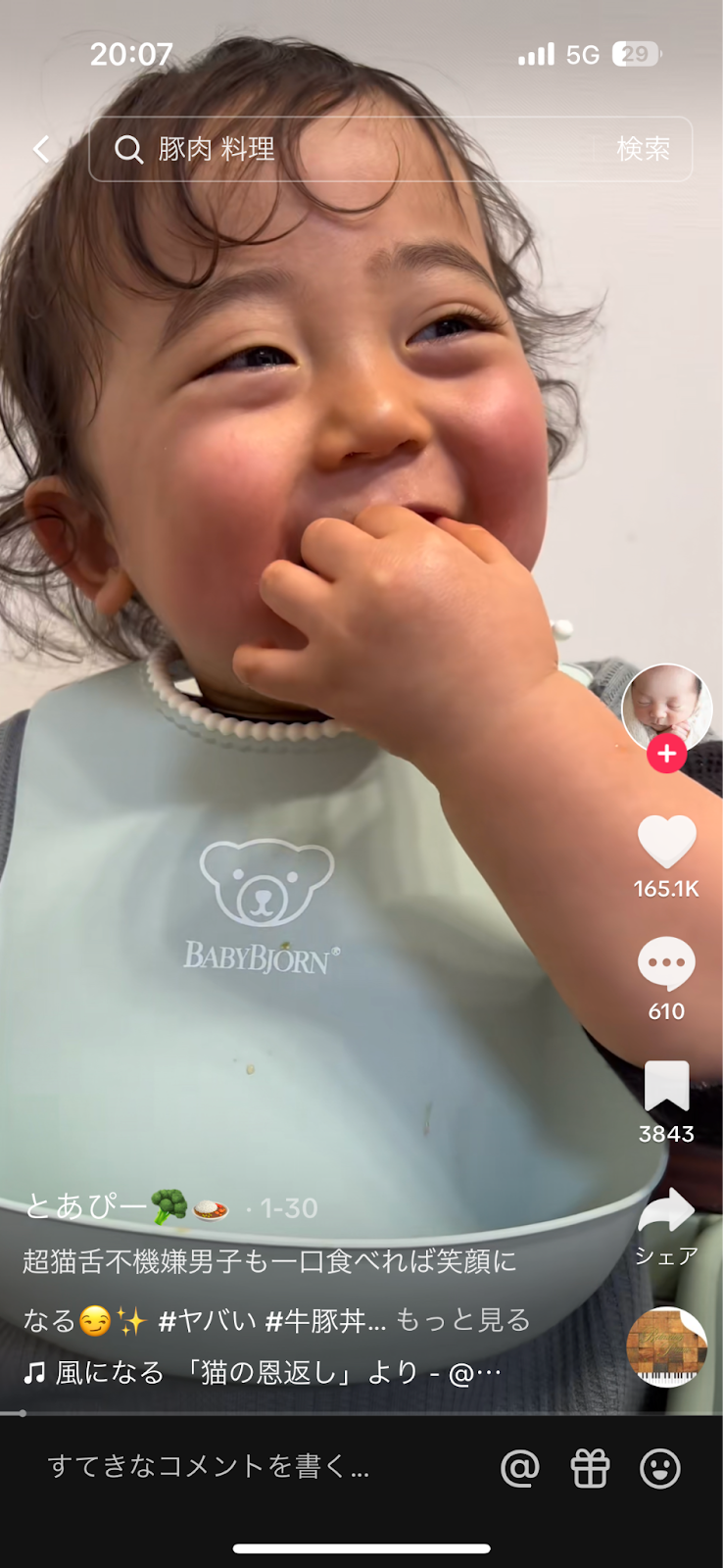Open the creator's profile picture
The width and height of the screenshot is (723, 1568).
666,708
